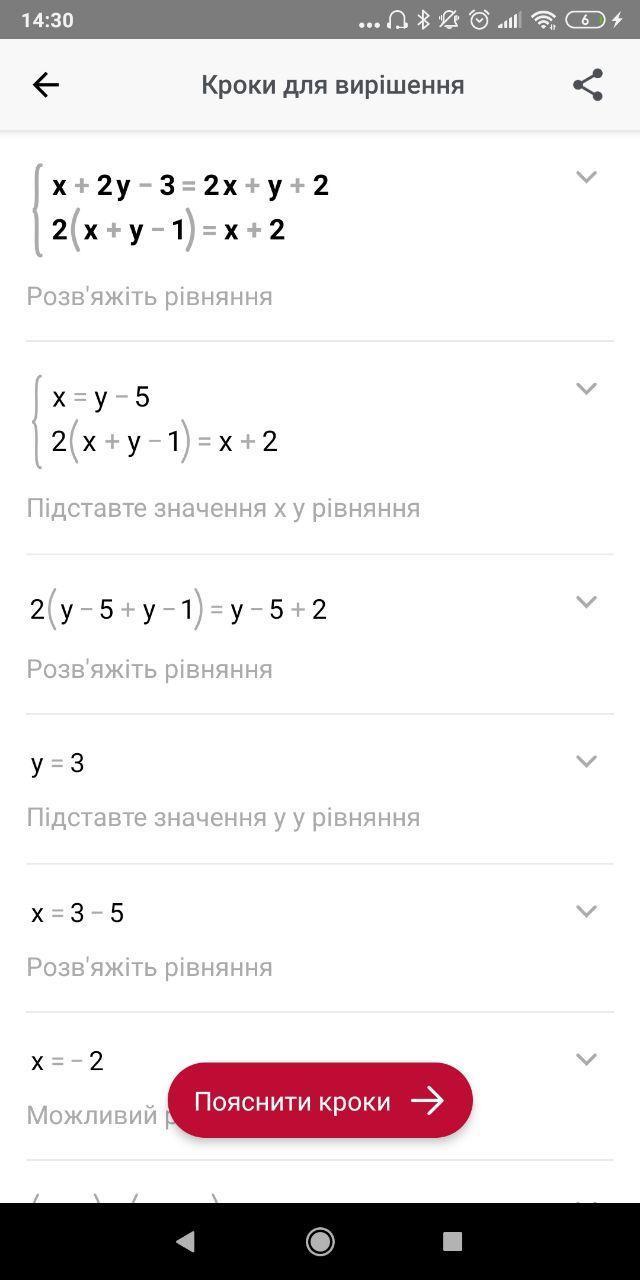640x1280 pixels.
Task: Open recent apps from the navigation bar
Action: 453,1241
